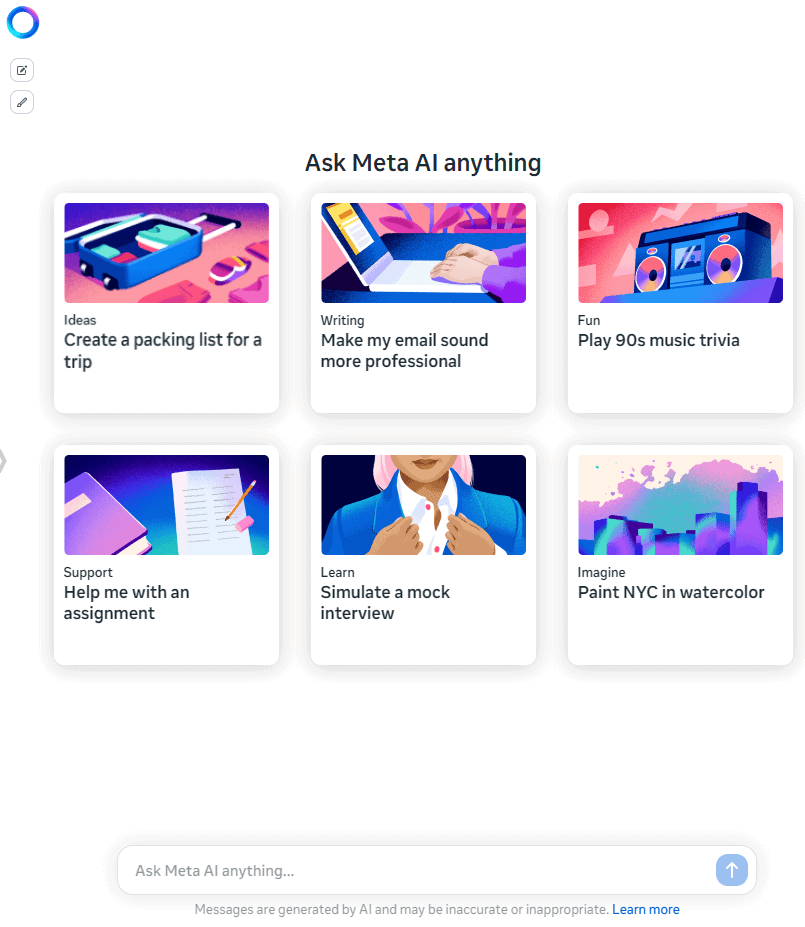The width and height of the screenshot is (805, 927).
Task: Expand the side panel handle
Action: pos(3,461)
